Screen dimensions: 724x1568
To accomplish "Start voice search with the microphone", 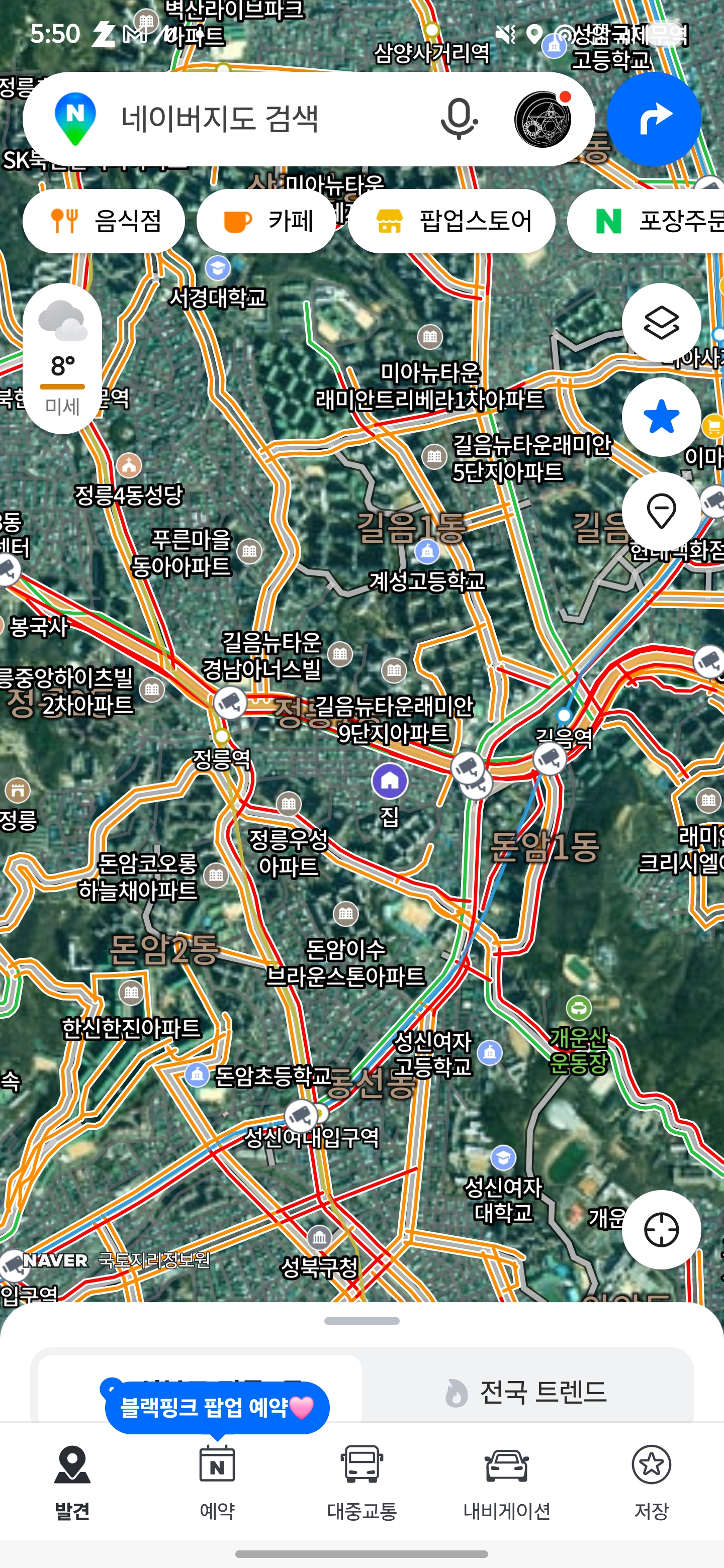I will click(x=459, y=119).
